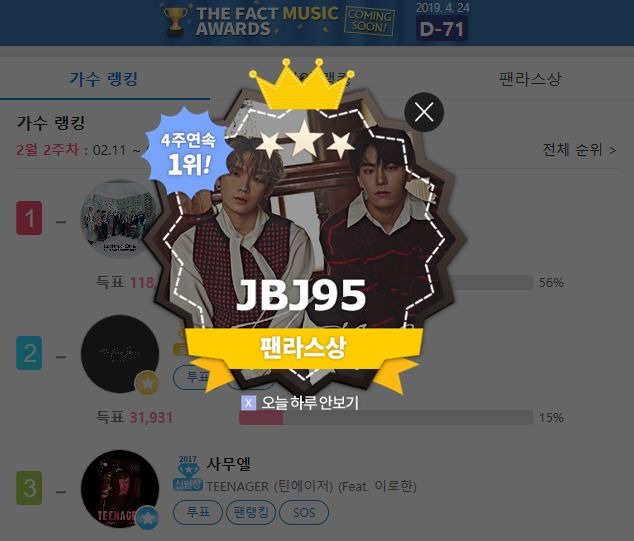This screenshot has width=634, height=541.
Task: Tap SOS chip under 사무엘
Action: [303, 513]
